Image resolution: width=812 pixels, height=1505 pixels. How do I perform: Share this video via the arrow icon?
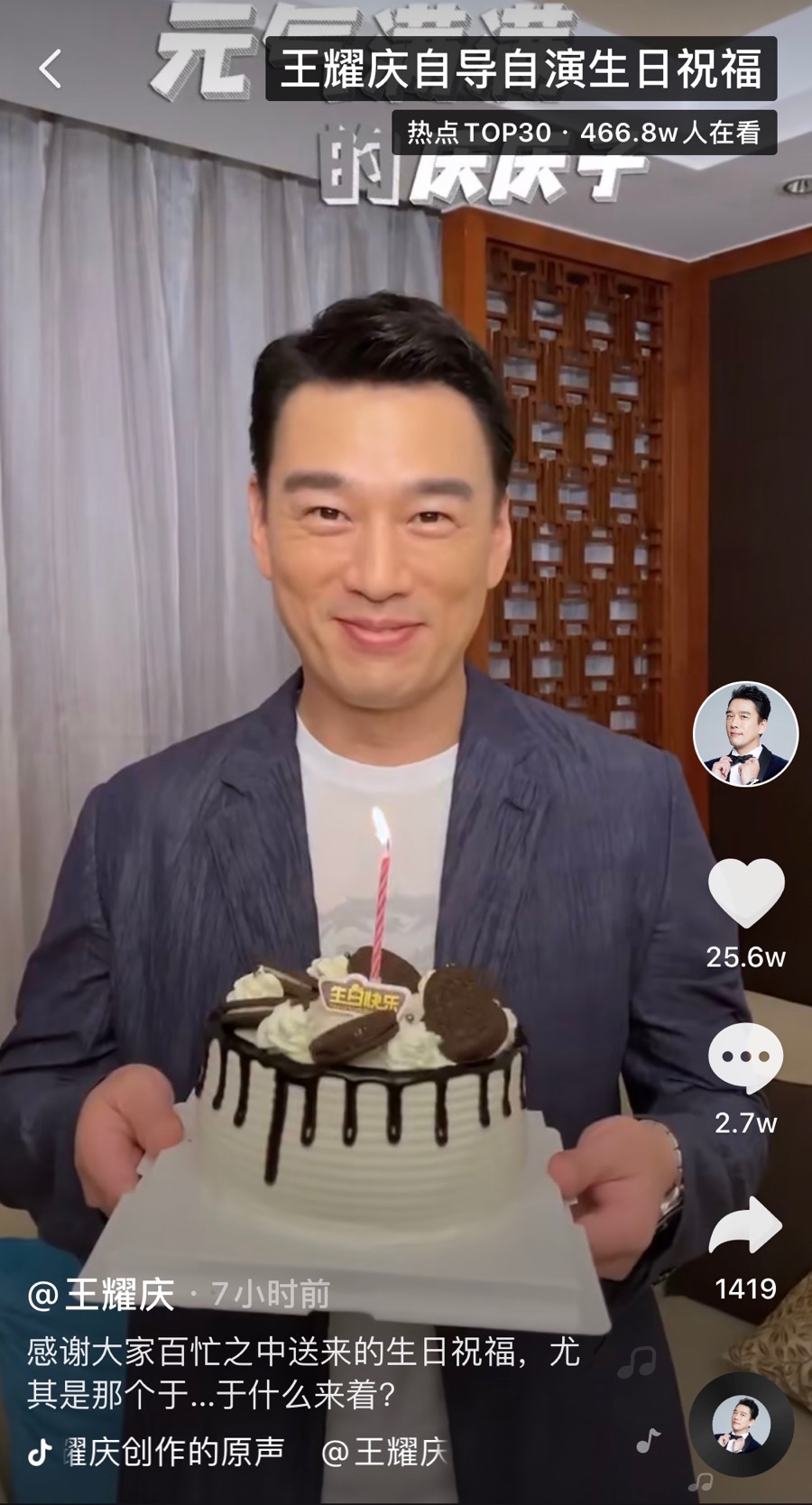coord(745,1227)
